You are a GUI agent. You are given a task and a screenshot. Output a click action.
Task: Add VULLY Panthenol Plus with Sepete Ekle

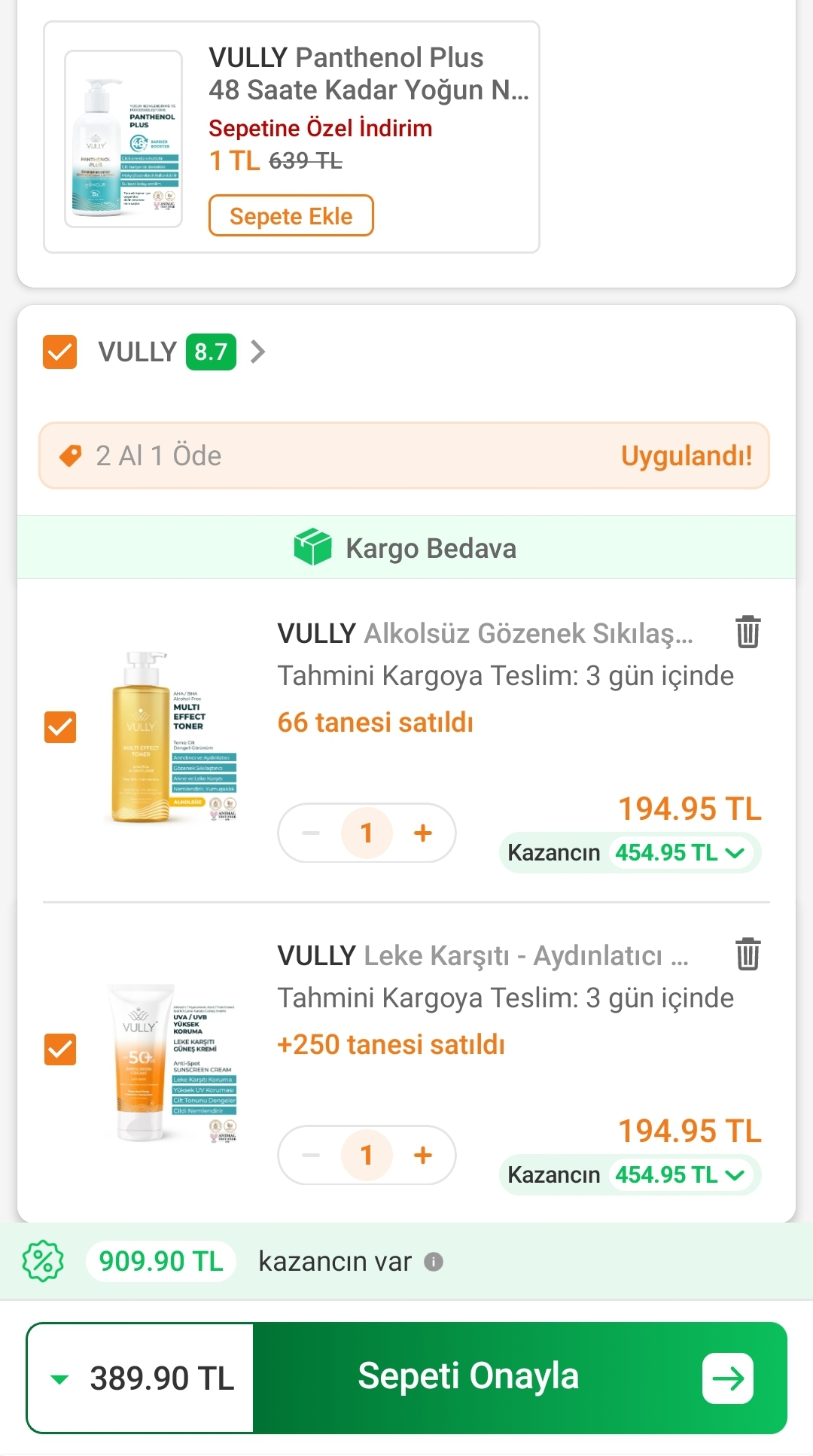point(291,216)
